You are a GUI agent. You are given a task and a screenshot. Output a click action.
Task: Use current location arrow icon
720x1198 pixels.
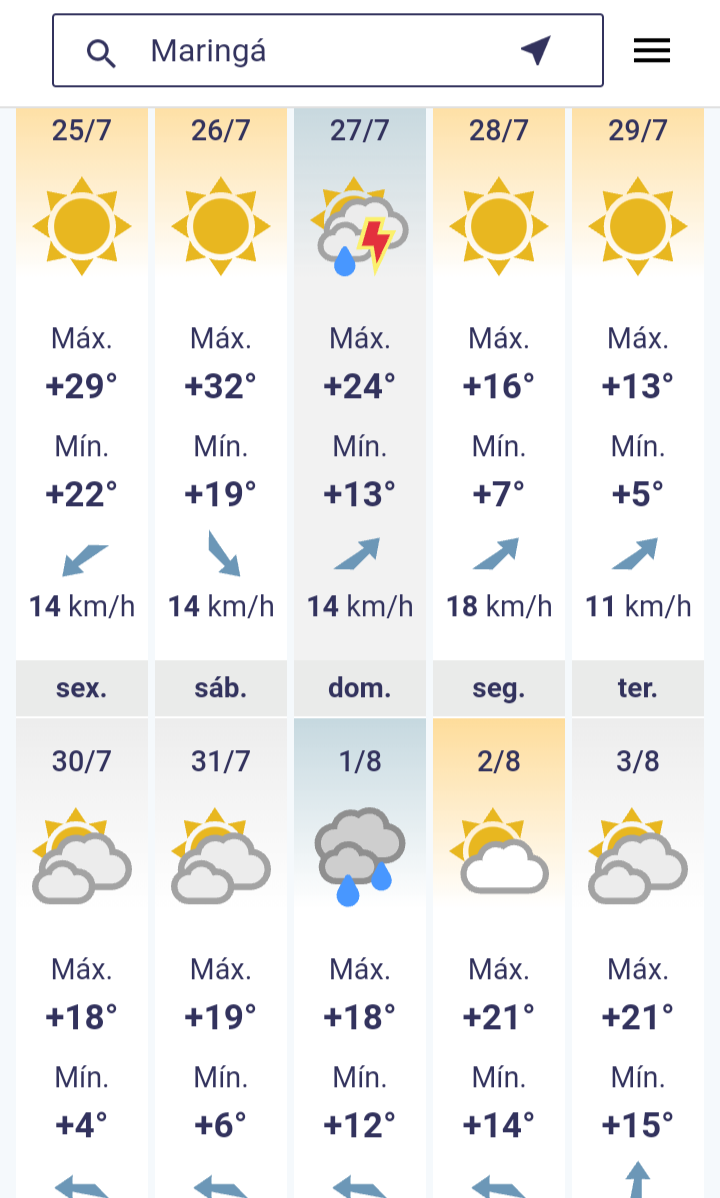[537, 50]
